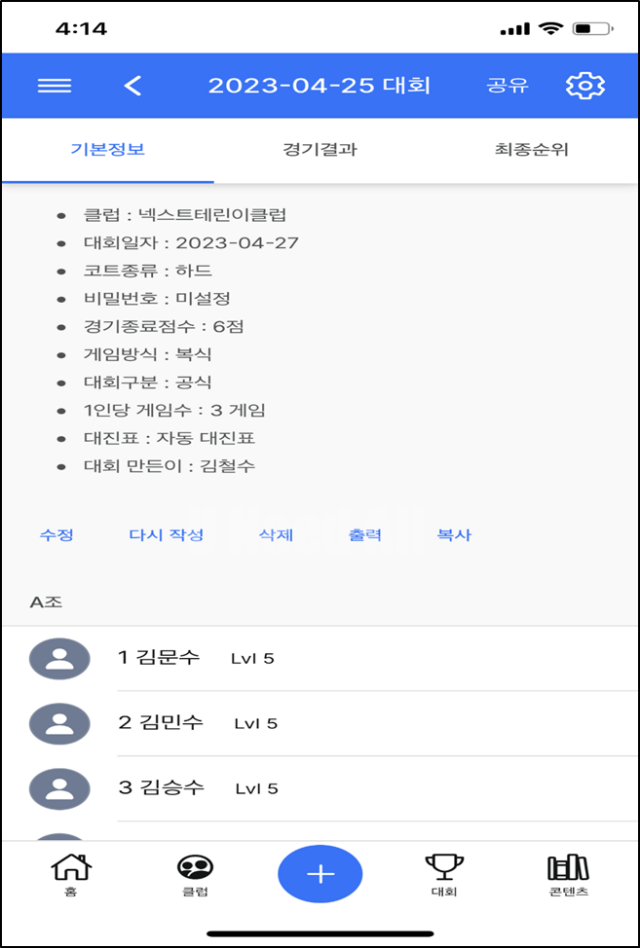The image size is (640, 948).
Task: Open the 콘텐츠 contents tab
Action: tap(568, 875)
